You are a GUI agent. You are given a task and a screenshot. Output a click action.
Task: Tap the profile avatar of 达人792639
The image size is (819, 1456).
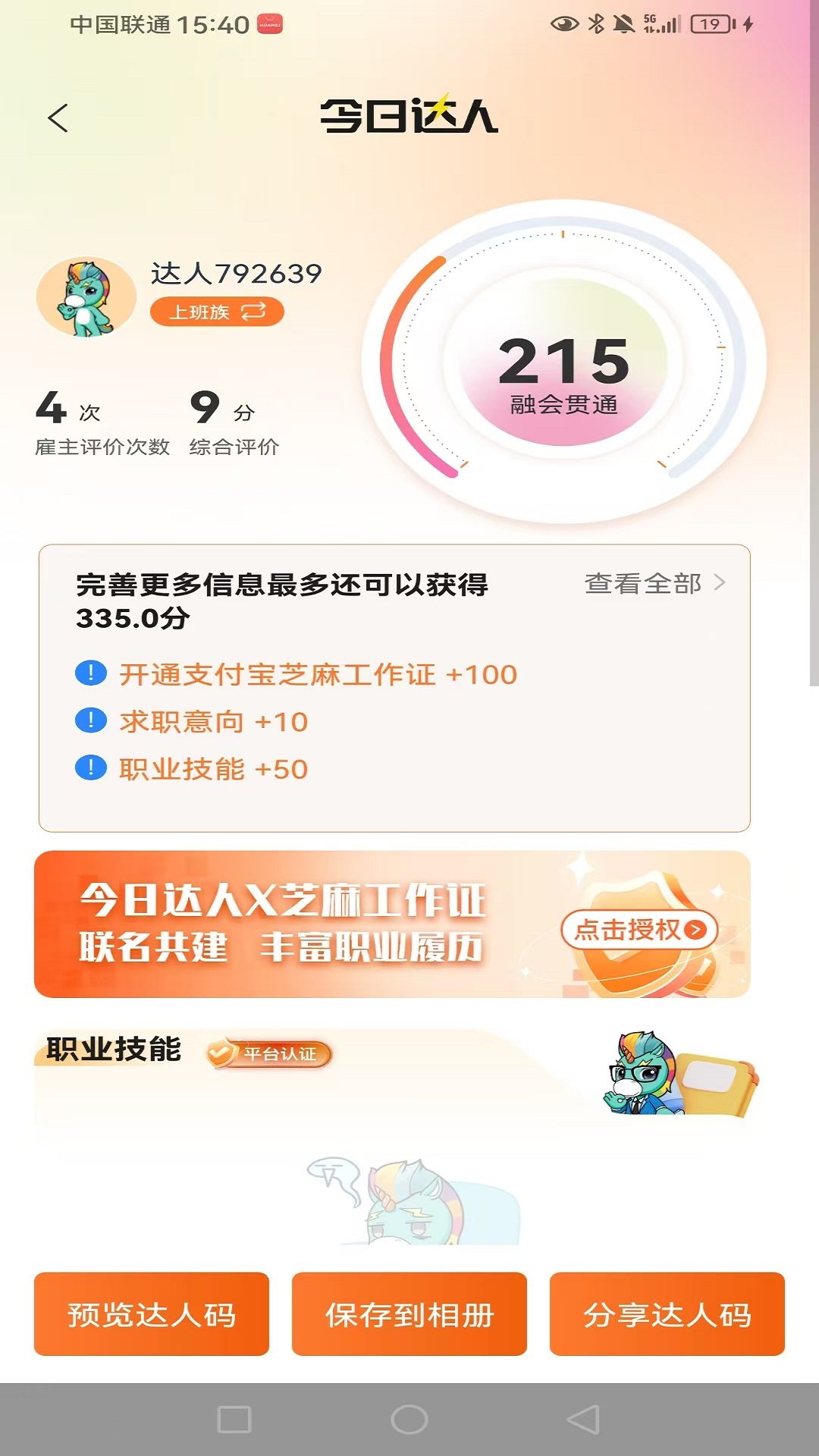(86, 297)
